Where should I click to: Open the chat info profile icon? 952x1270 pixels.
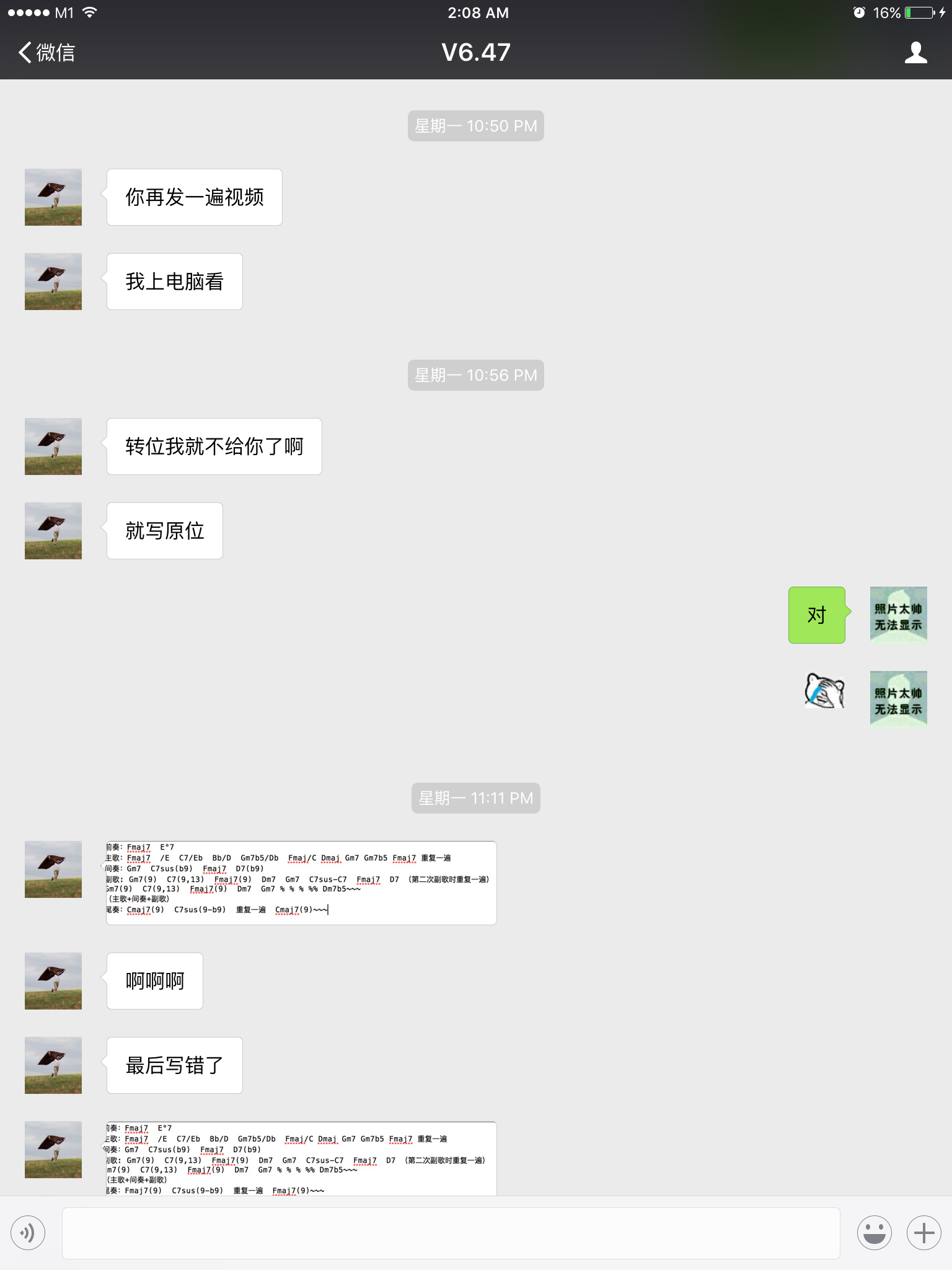pyautogui.click(x=915, y=53)
